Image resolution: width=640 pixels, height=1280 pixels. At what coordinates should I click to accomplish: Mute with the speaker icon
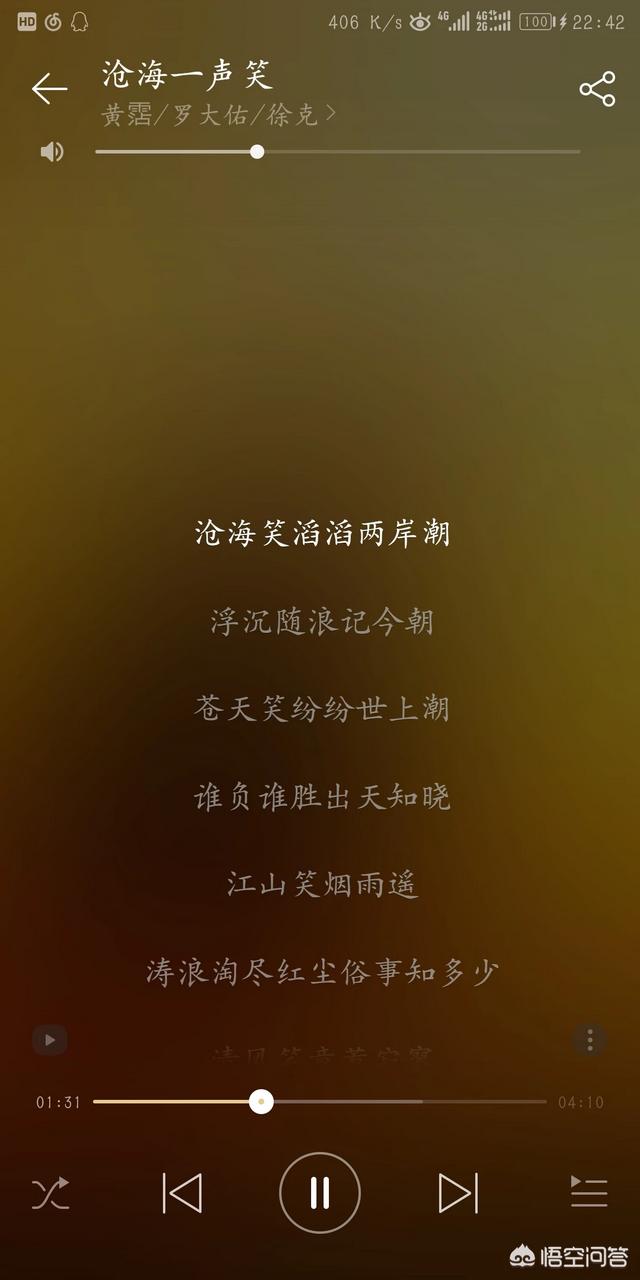coord(52,151)
